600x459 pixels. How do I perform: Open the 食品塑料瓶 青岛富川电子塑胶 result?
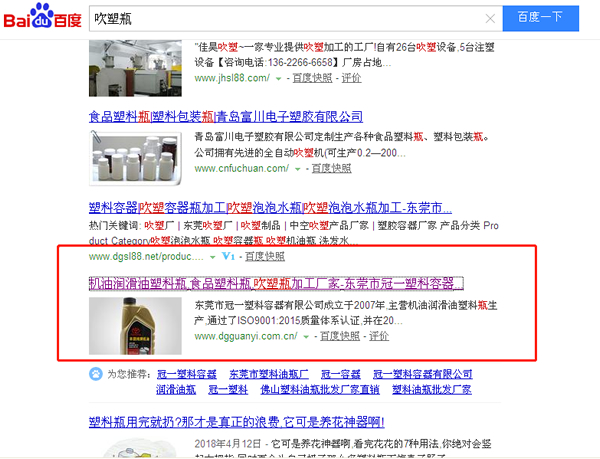225,116
